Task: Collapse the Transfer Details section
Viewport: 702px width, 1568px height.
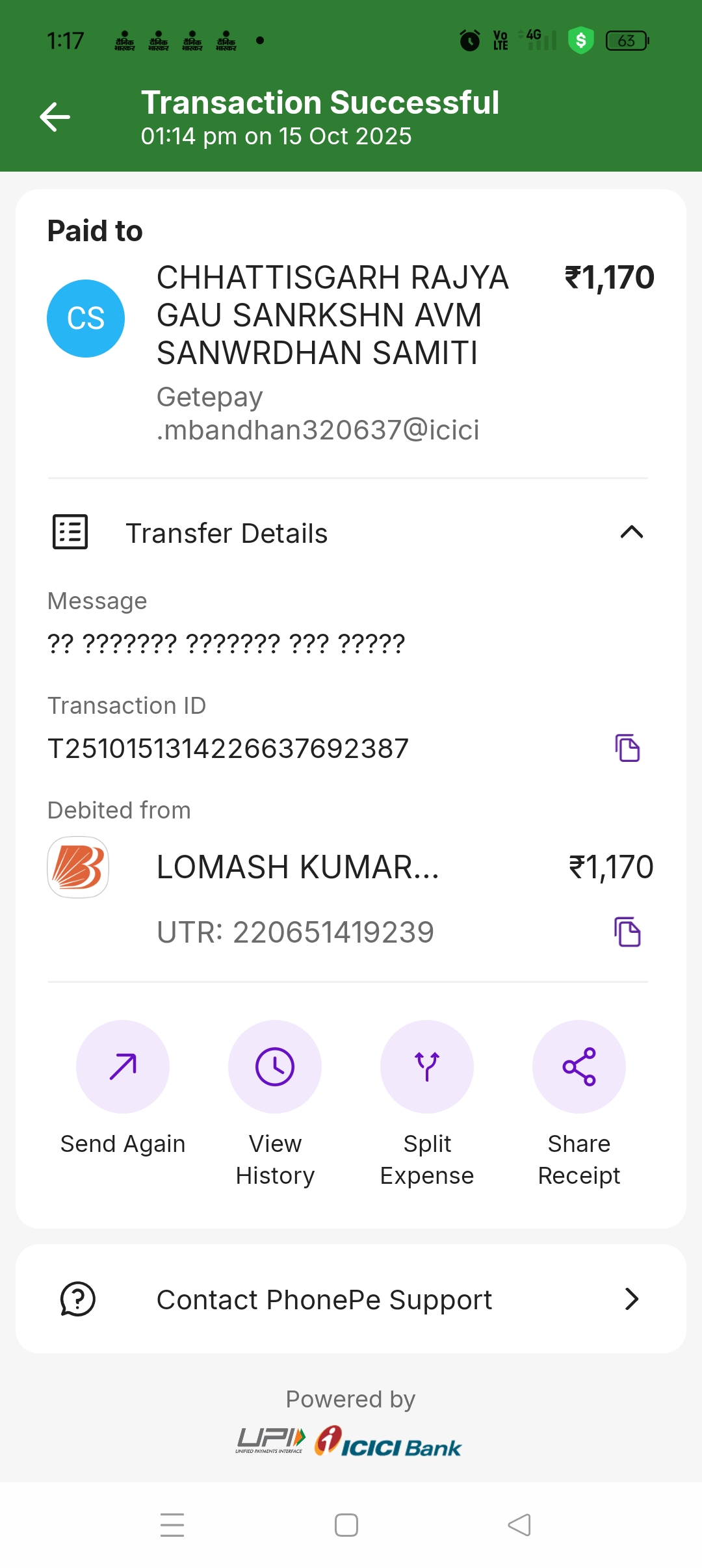Action: tap(631, 532)
